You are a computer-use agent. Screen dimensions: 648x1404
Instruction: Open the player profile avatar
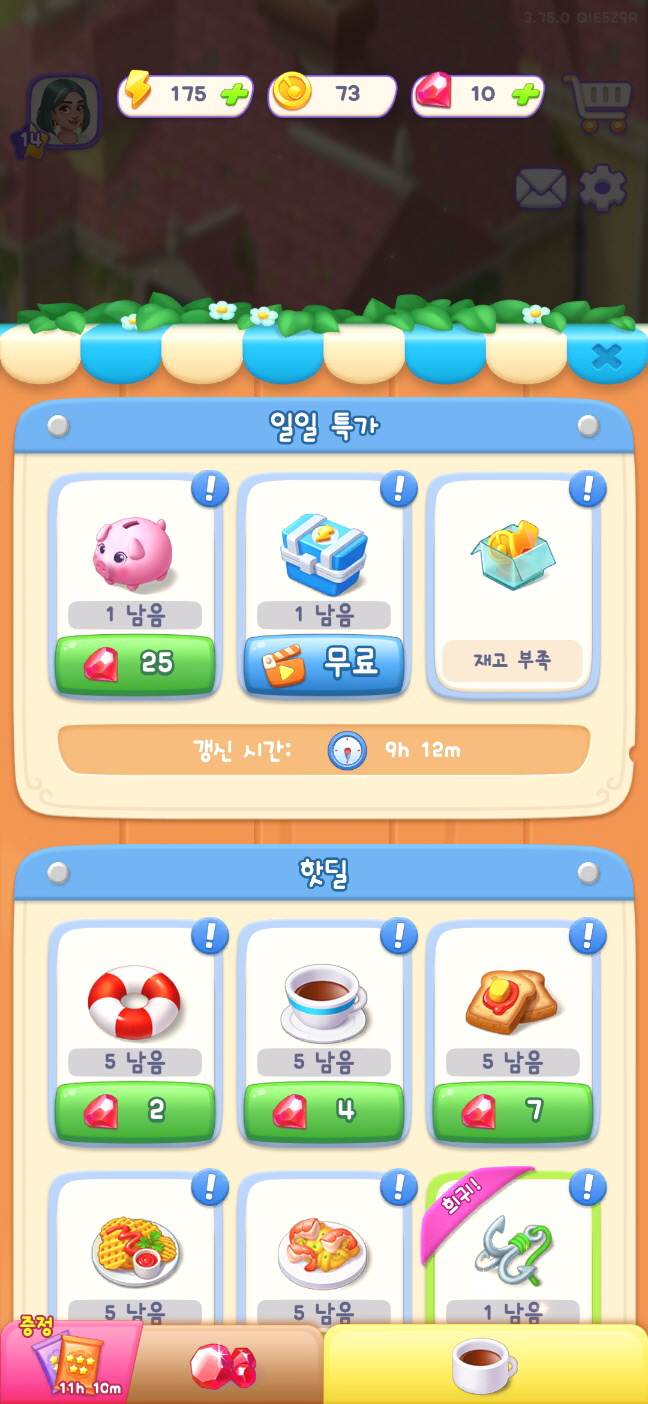64,112
